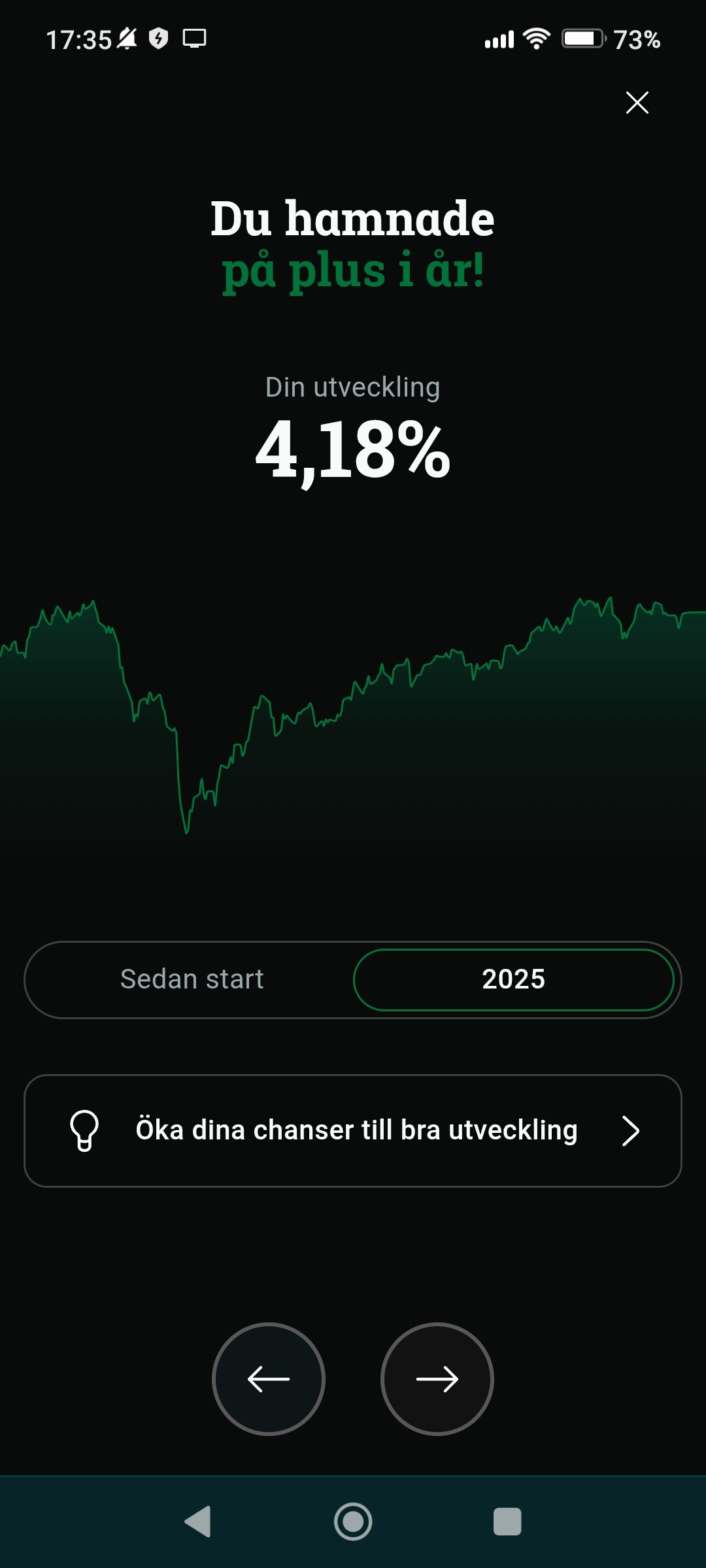Go to the next slide with right arrow
Image resolution: width=706 pixels, height=1568 pixels.
pyautogui.click(x=437, y=1379)
